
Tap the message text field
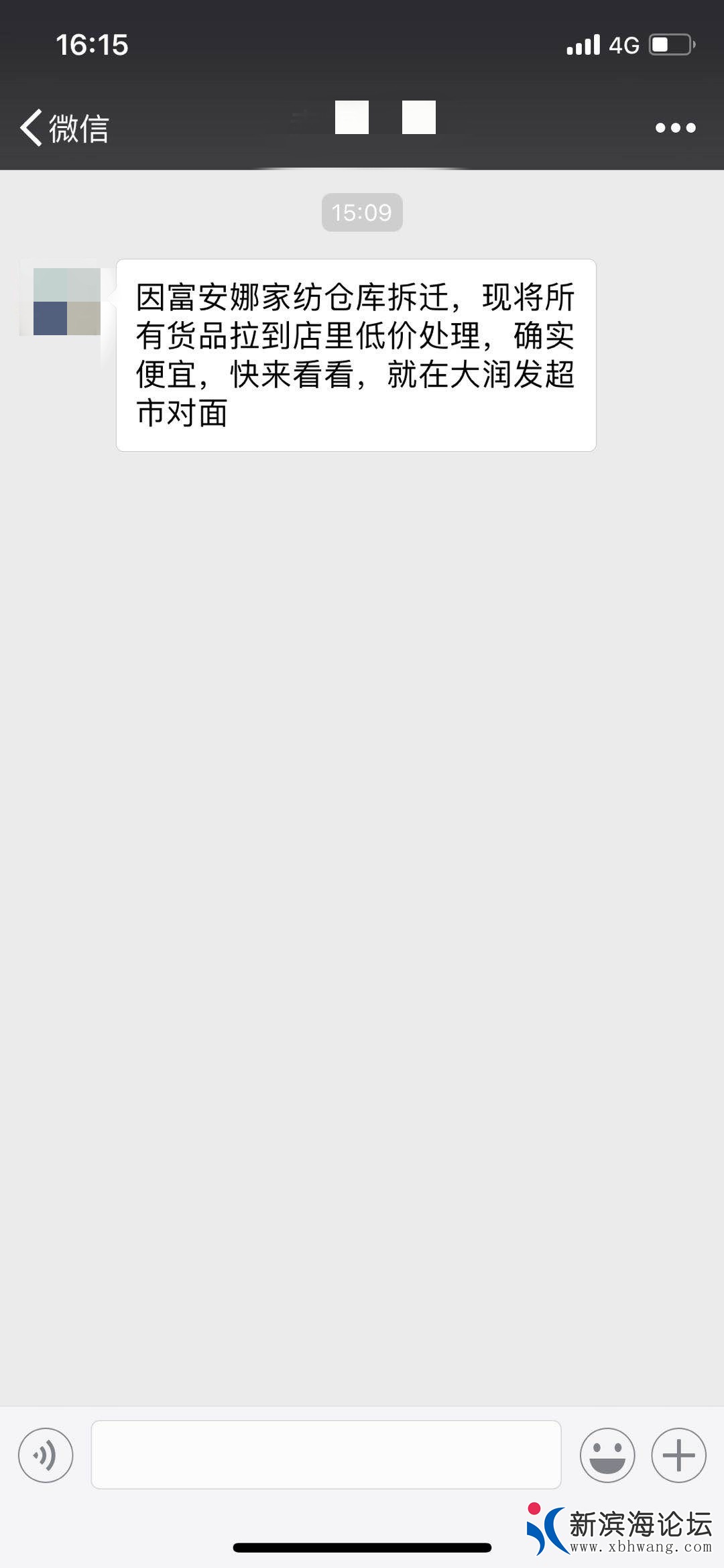click(326, 1455)
